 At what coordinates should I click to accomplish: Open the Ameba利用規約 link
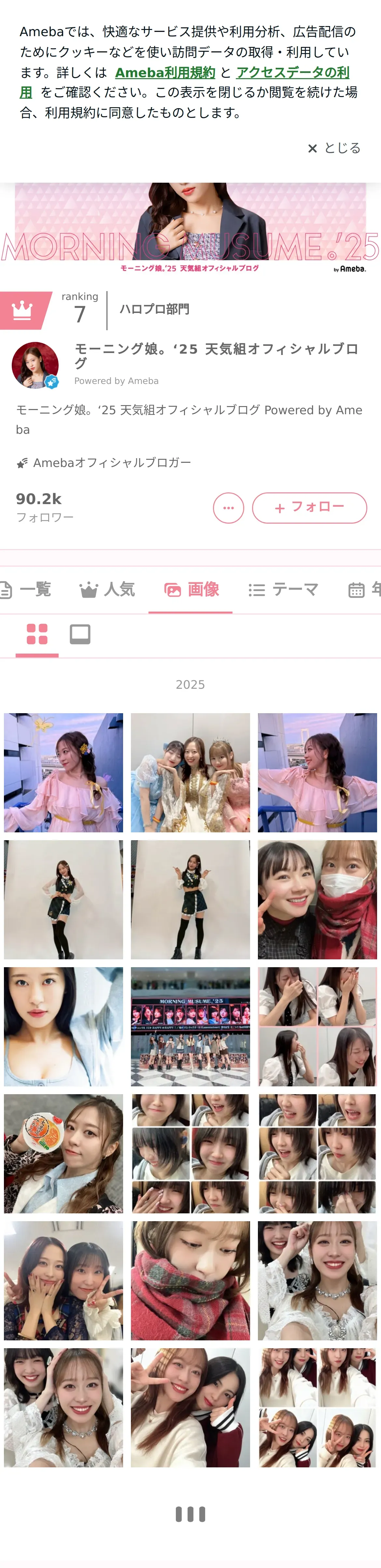point(165,72)
